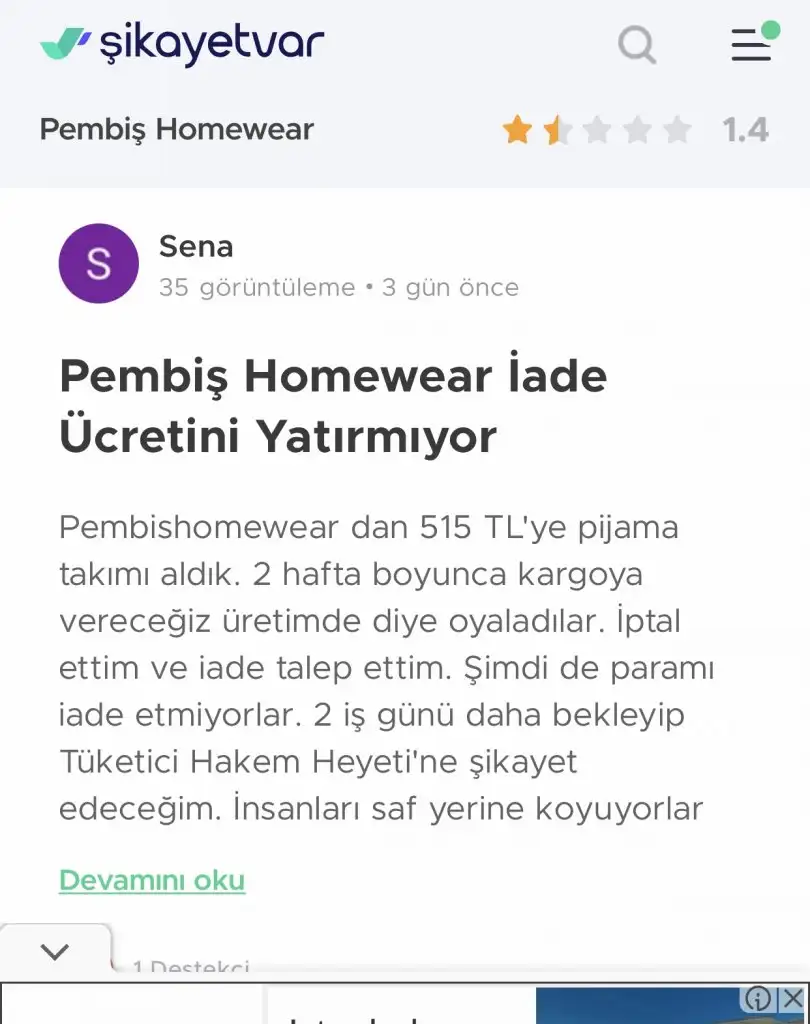The image size is (810, 1024).
Task: Open the hamburger menu
Action: point(751,45)
